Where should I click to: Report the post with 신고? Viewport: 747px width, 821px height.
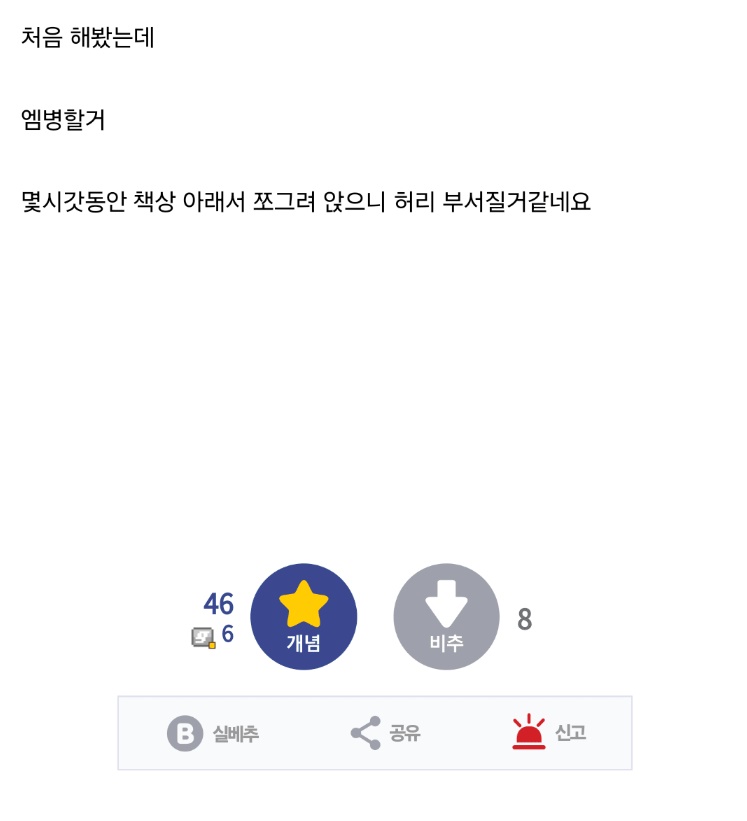coord(548,733)
